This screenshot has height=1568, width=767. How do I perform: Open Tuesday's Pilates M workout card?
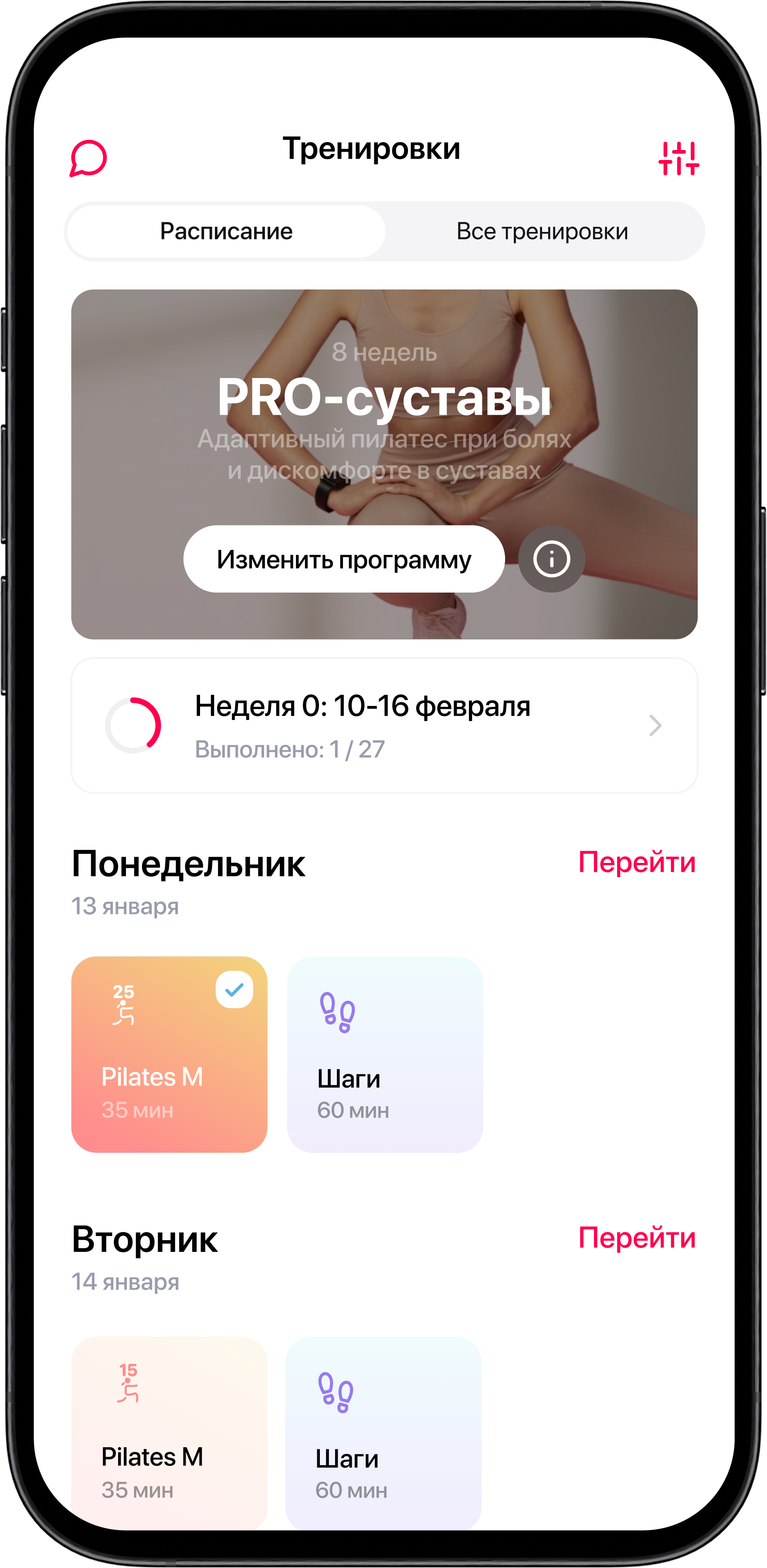coord(169,1431)
